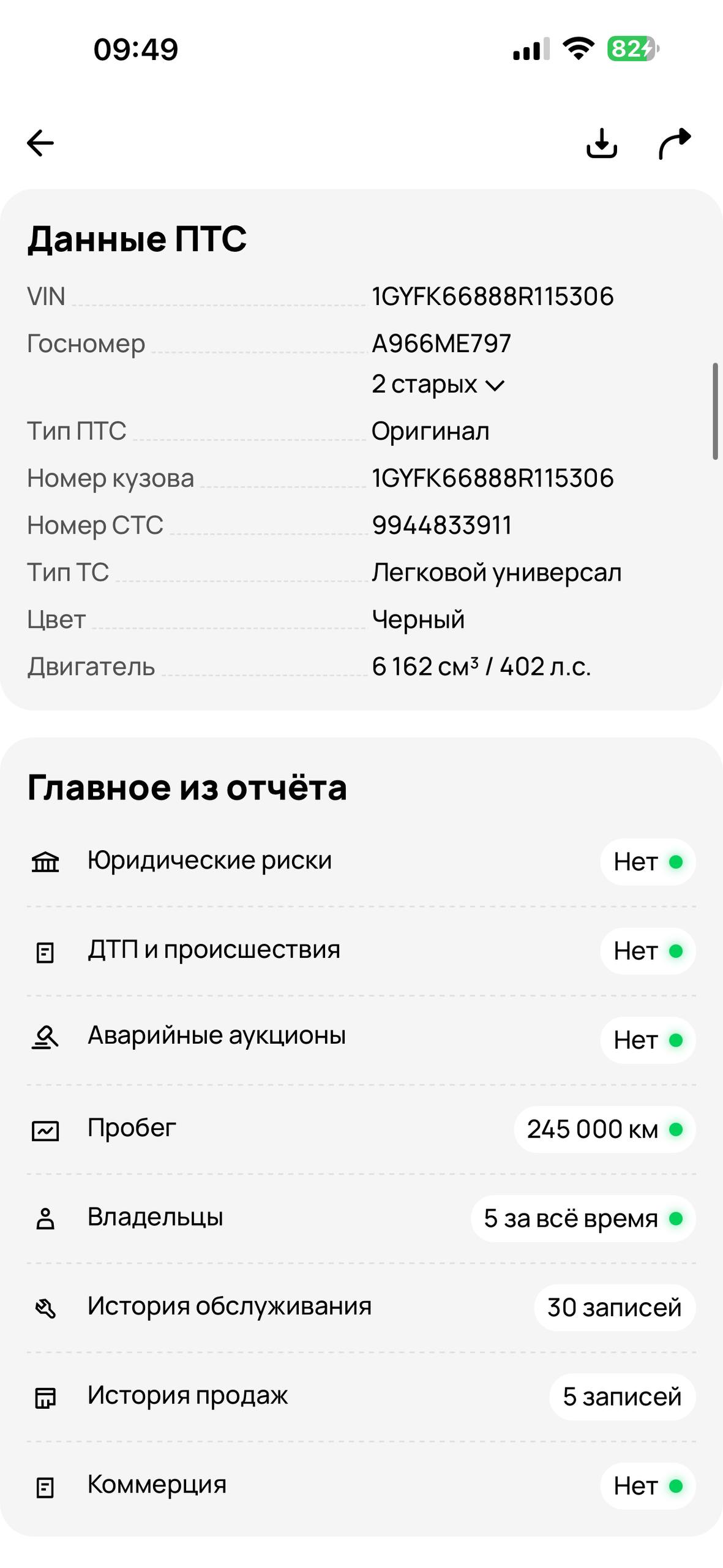The image size is (723, 1568).
Task: Go back using the arrow icon
Action: coord(41,143)
